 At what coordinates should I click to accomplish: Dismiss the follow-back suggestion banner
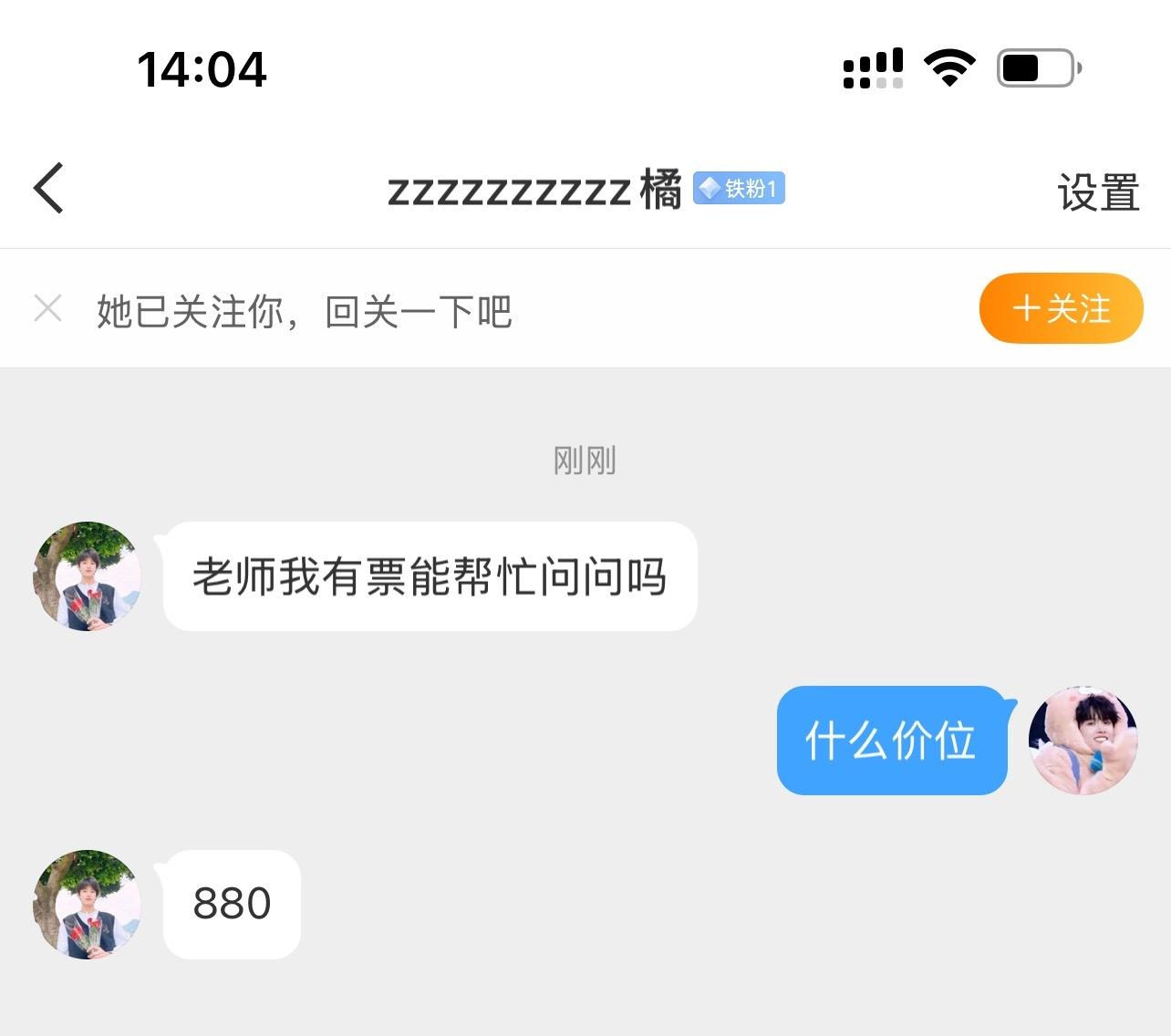pyautogui.click(x=47, y=308)
